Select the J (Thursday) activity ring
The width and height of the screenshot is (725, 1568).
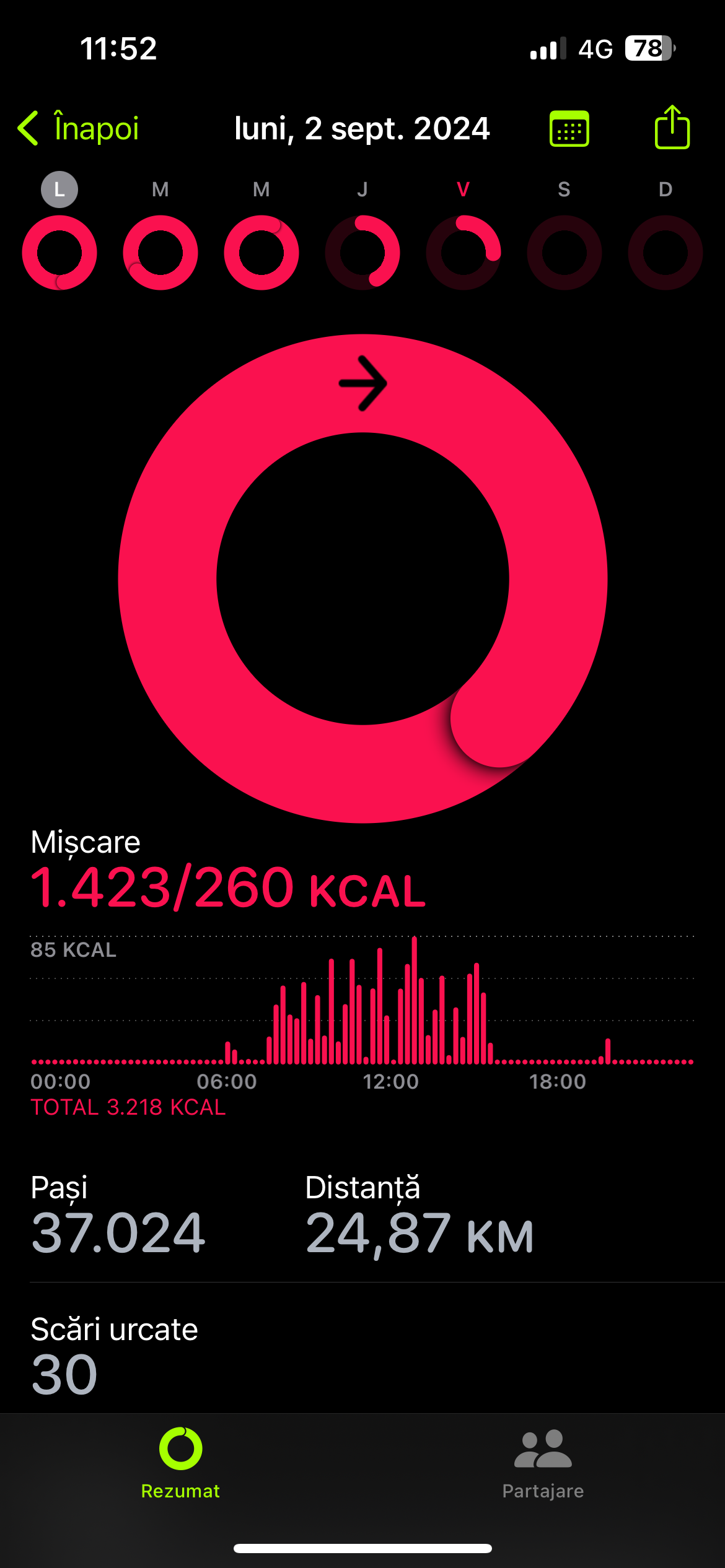coord(362,252)
